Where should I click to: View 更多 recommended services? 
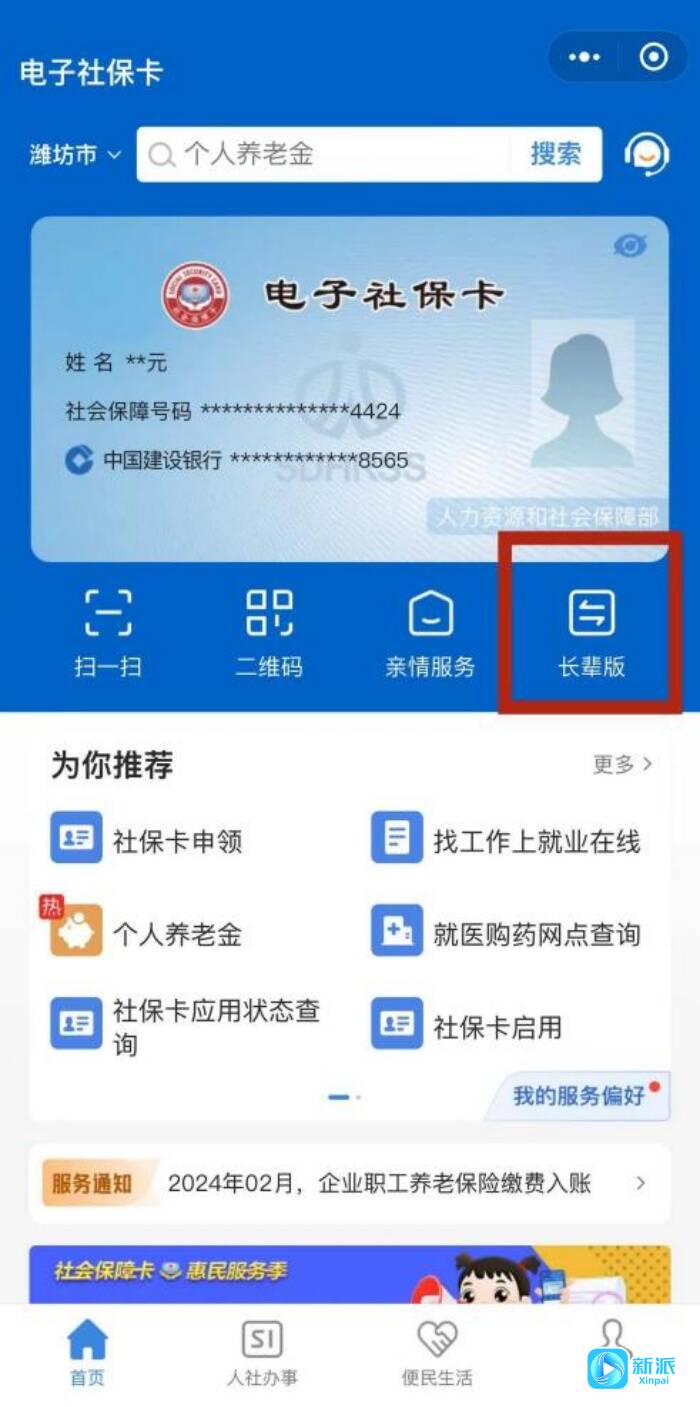(621, 764)
